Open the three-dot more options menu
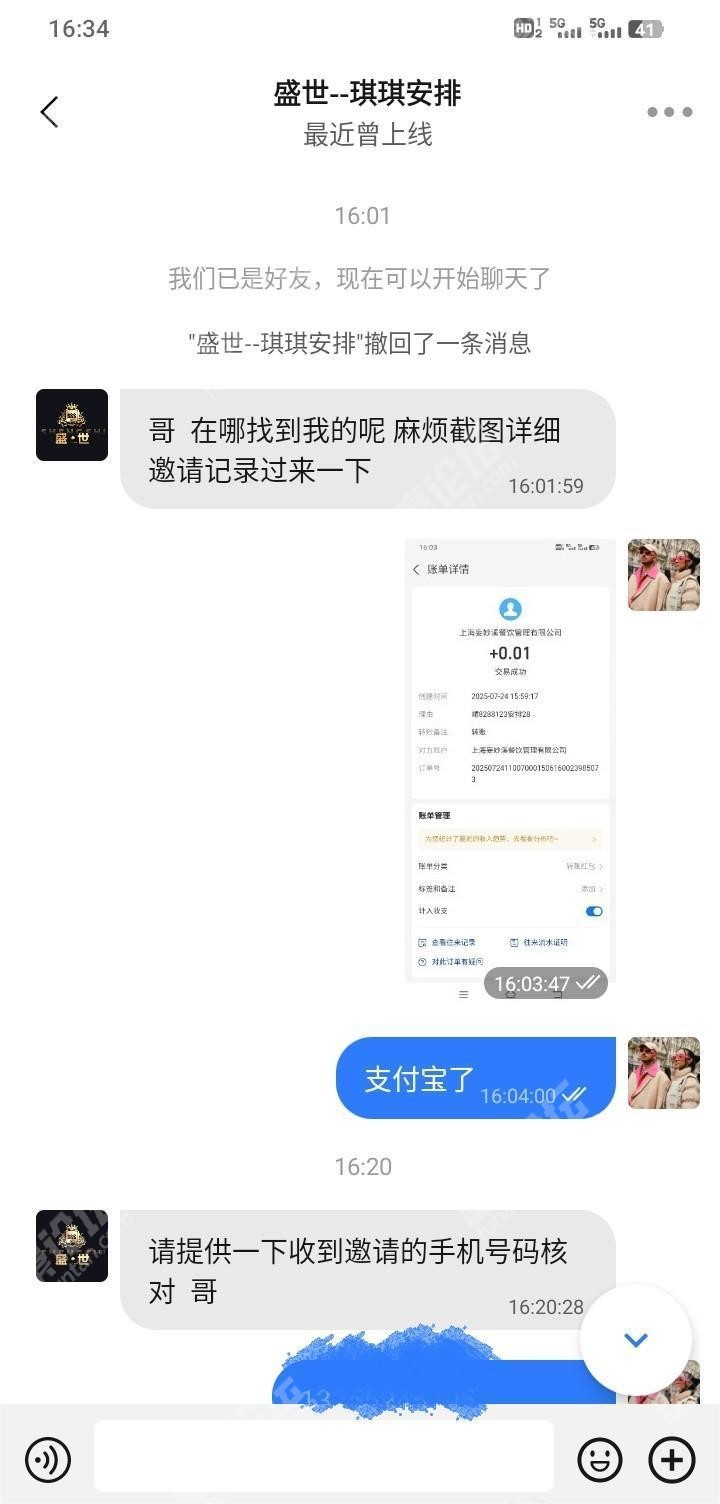 (x=669, y=112)
